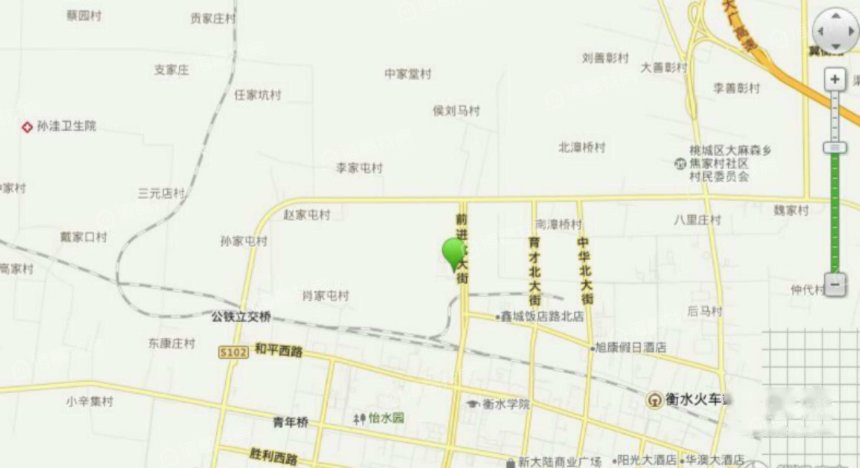Tap the zoom level slider handle

point(834,147)
